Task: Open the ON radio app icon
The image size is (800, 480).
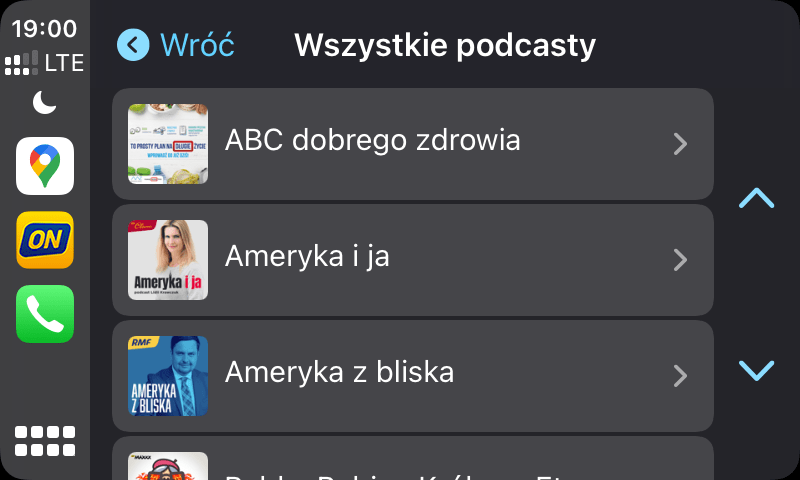Action: (x=45, y=240)
